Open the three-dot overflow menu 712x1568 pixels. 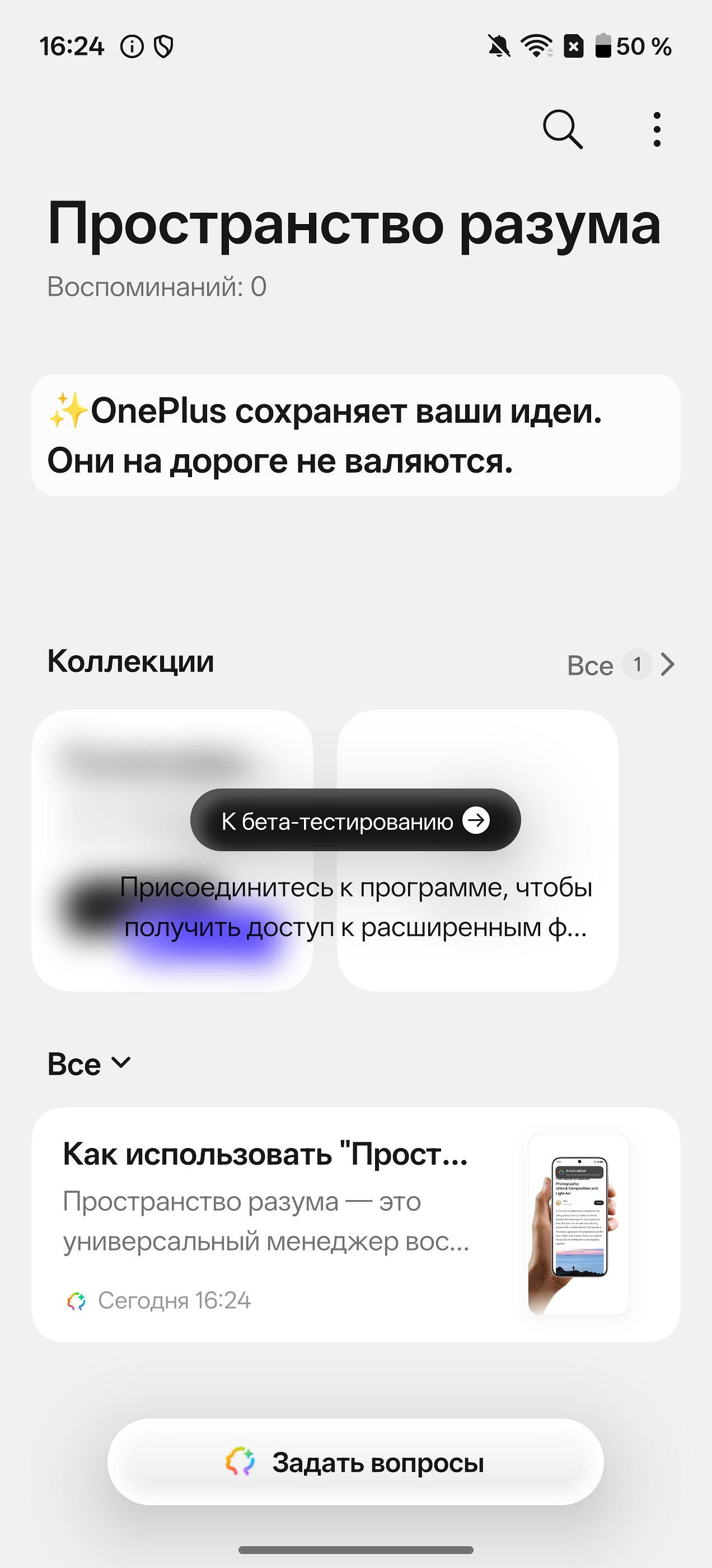[x=656, y=129]
